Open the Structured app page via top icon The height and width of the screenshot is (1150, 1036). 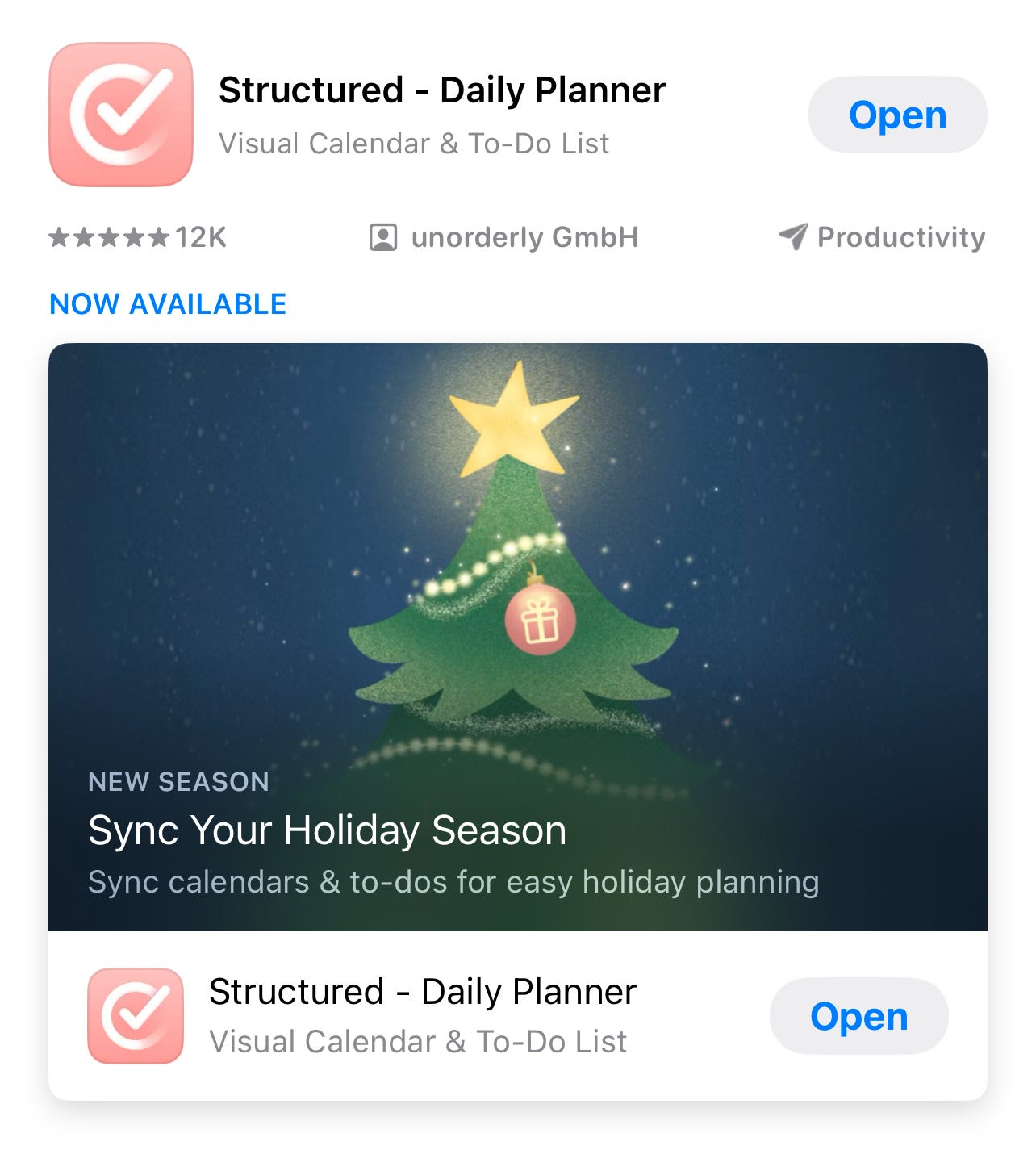coord(121,115)
